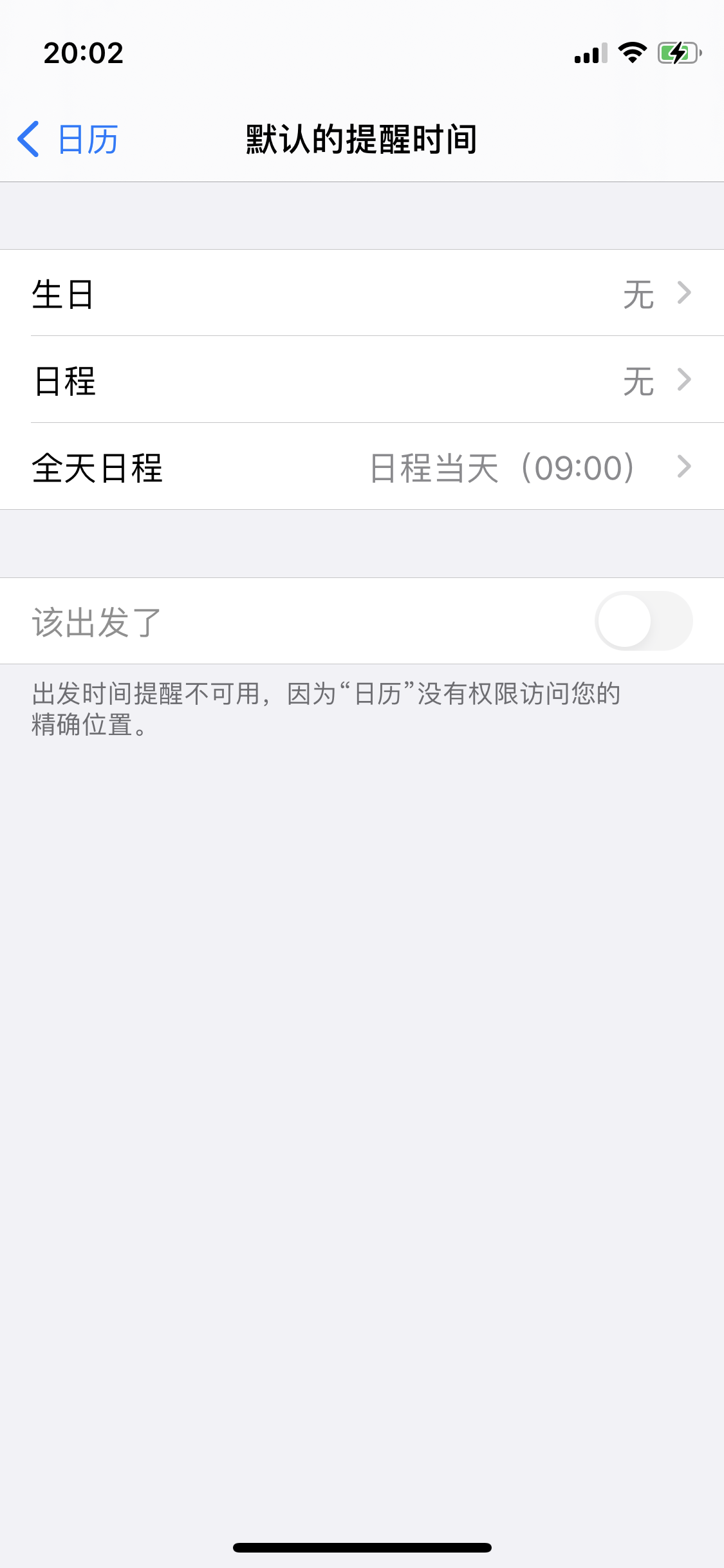Open 全天日程 reminder time setting
The image size is (724, 1568).
[362, 467]
